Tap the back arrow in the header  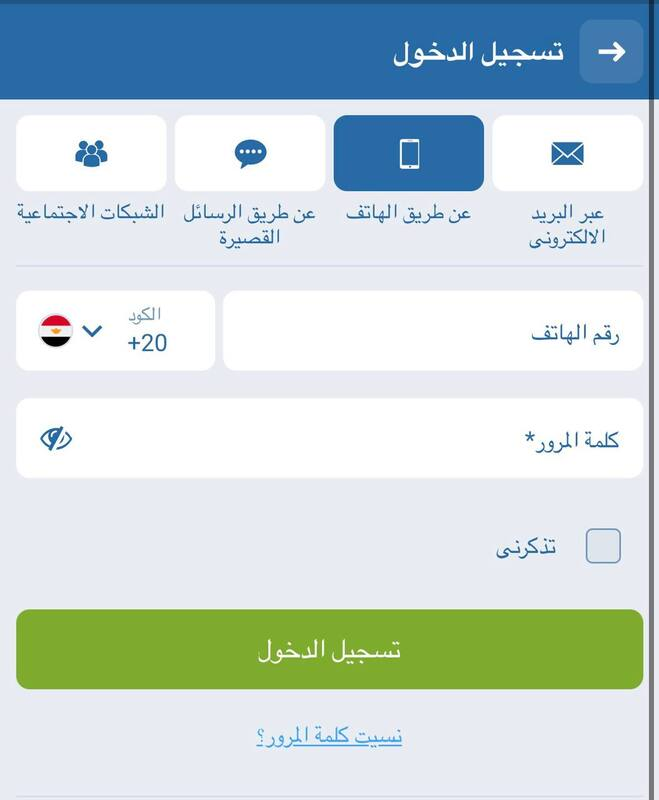(x=611, y=52)
